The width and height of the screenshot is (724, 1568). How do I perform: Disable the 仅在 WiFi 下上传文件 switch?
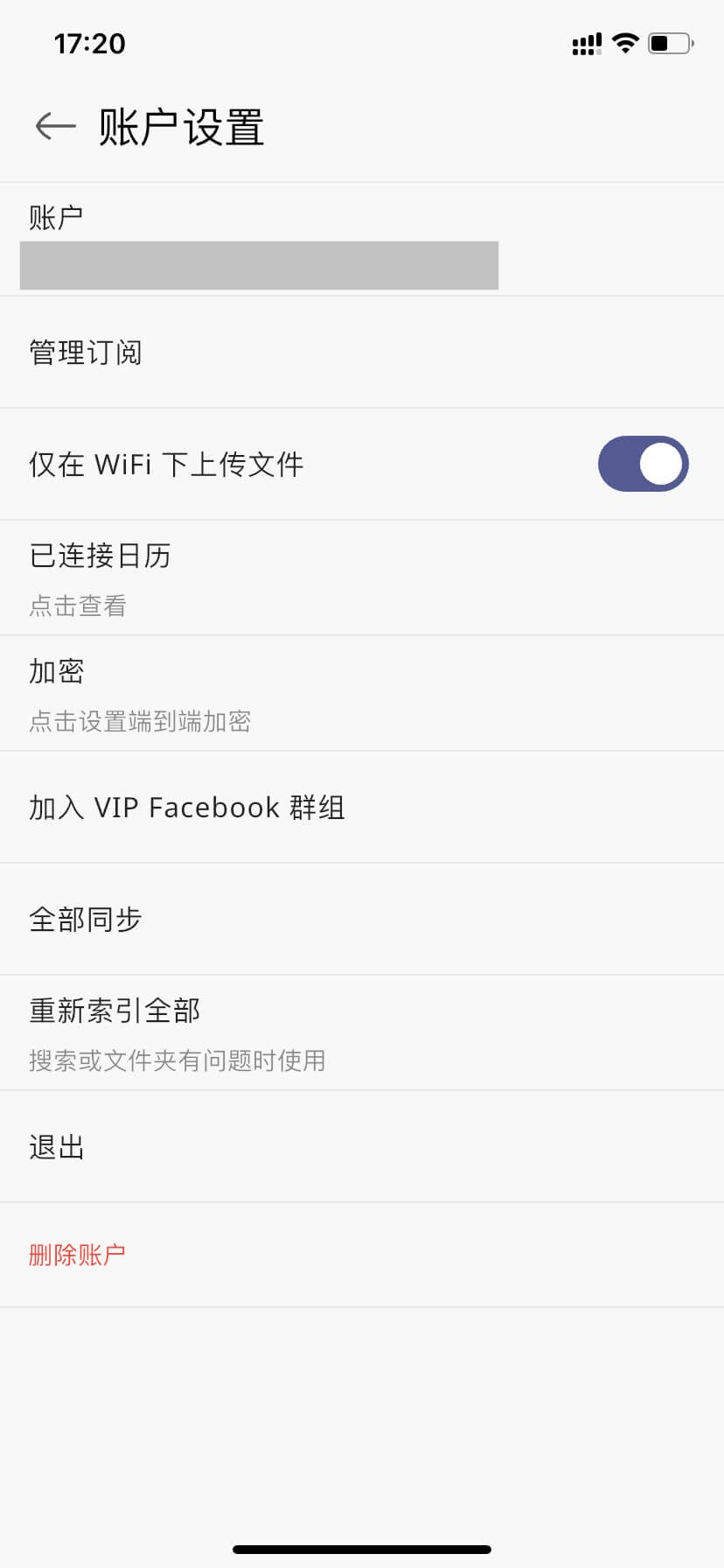tap(643, 464)
